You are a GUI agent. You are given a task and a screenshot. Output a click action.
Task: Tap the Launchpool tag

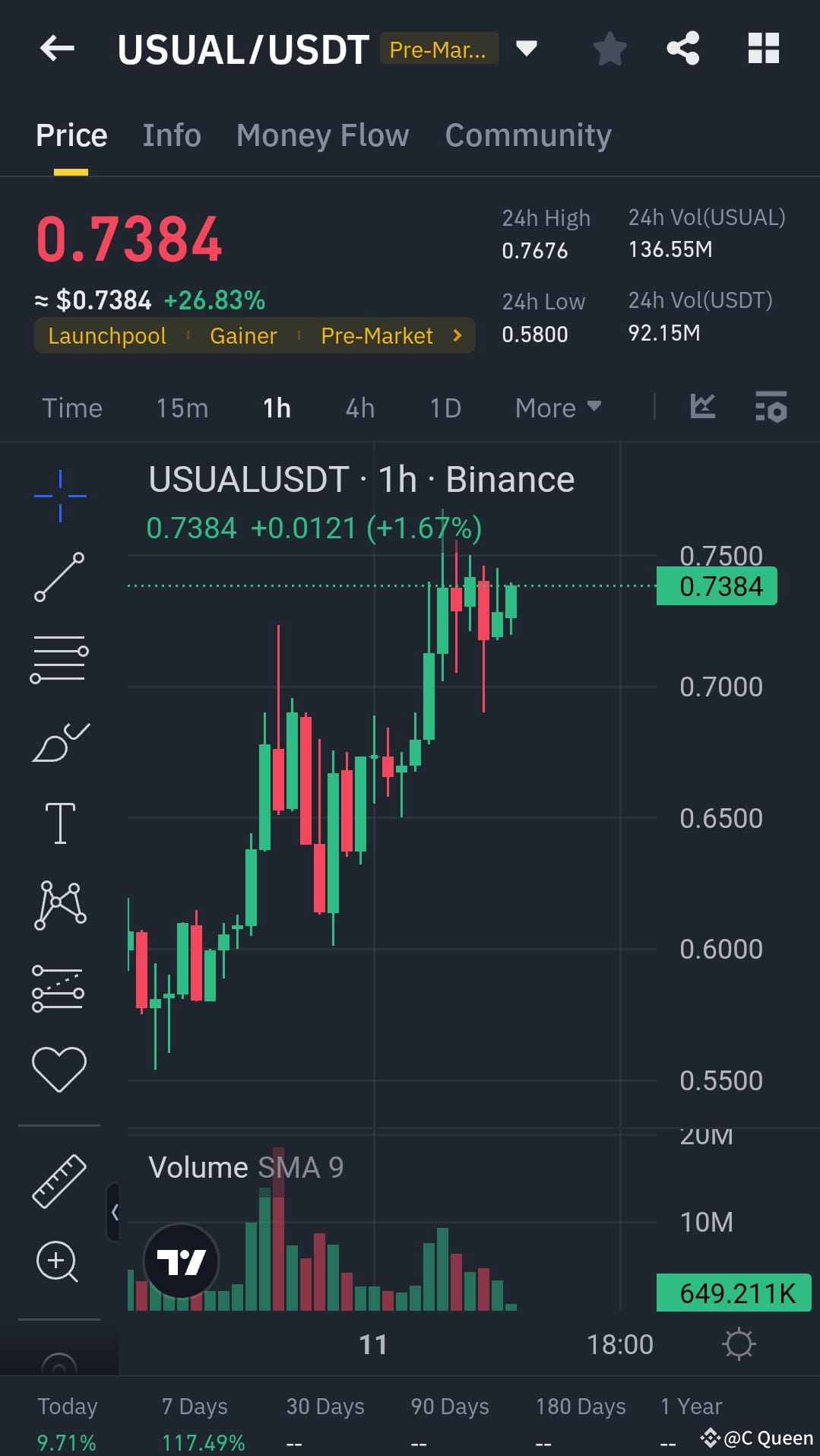pos(106,335)
